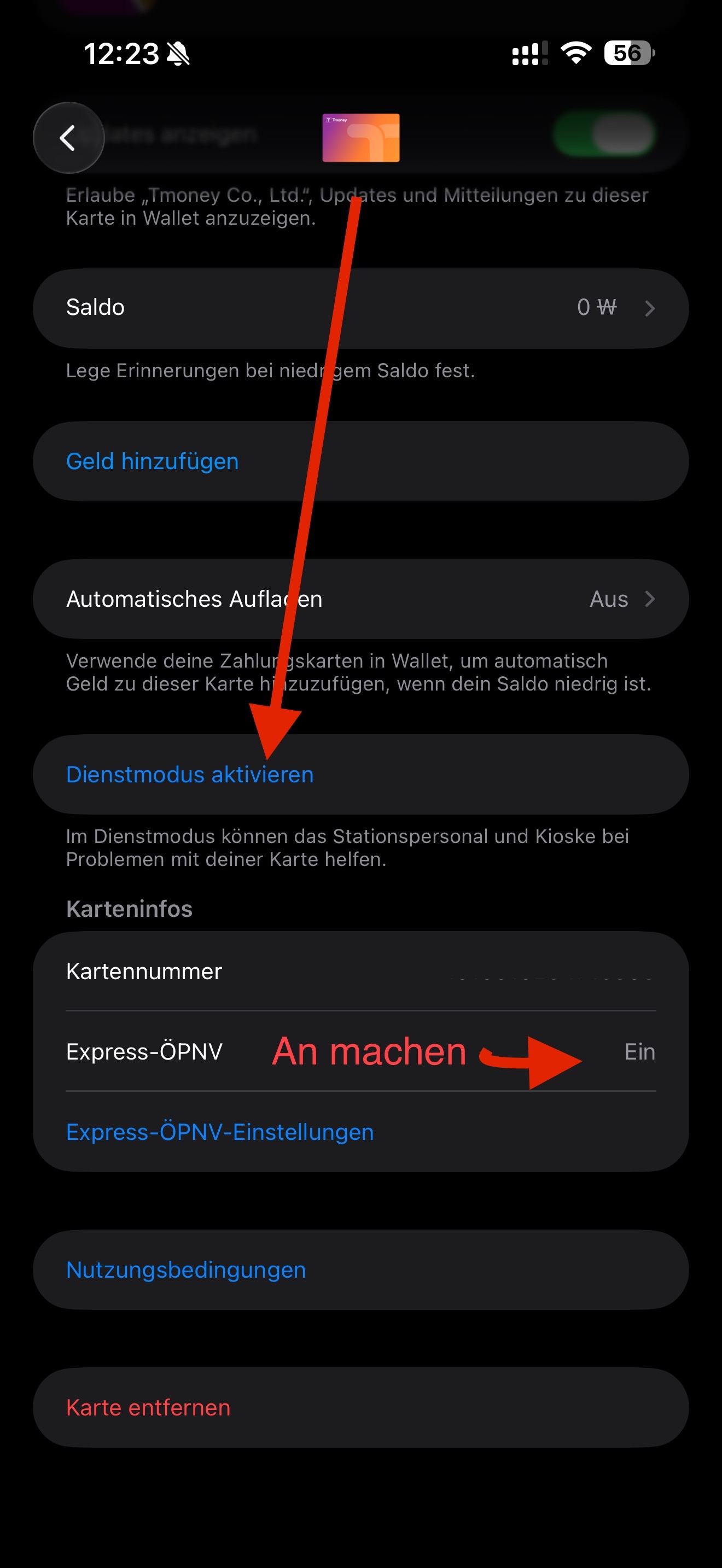The image size is (722, 1568).
Task: Activate Dienstmodus aktivieren
Action: (x=189, y=774)
